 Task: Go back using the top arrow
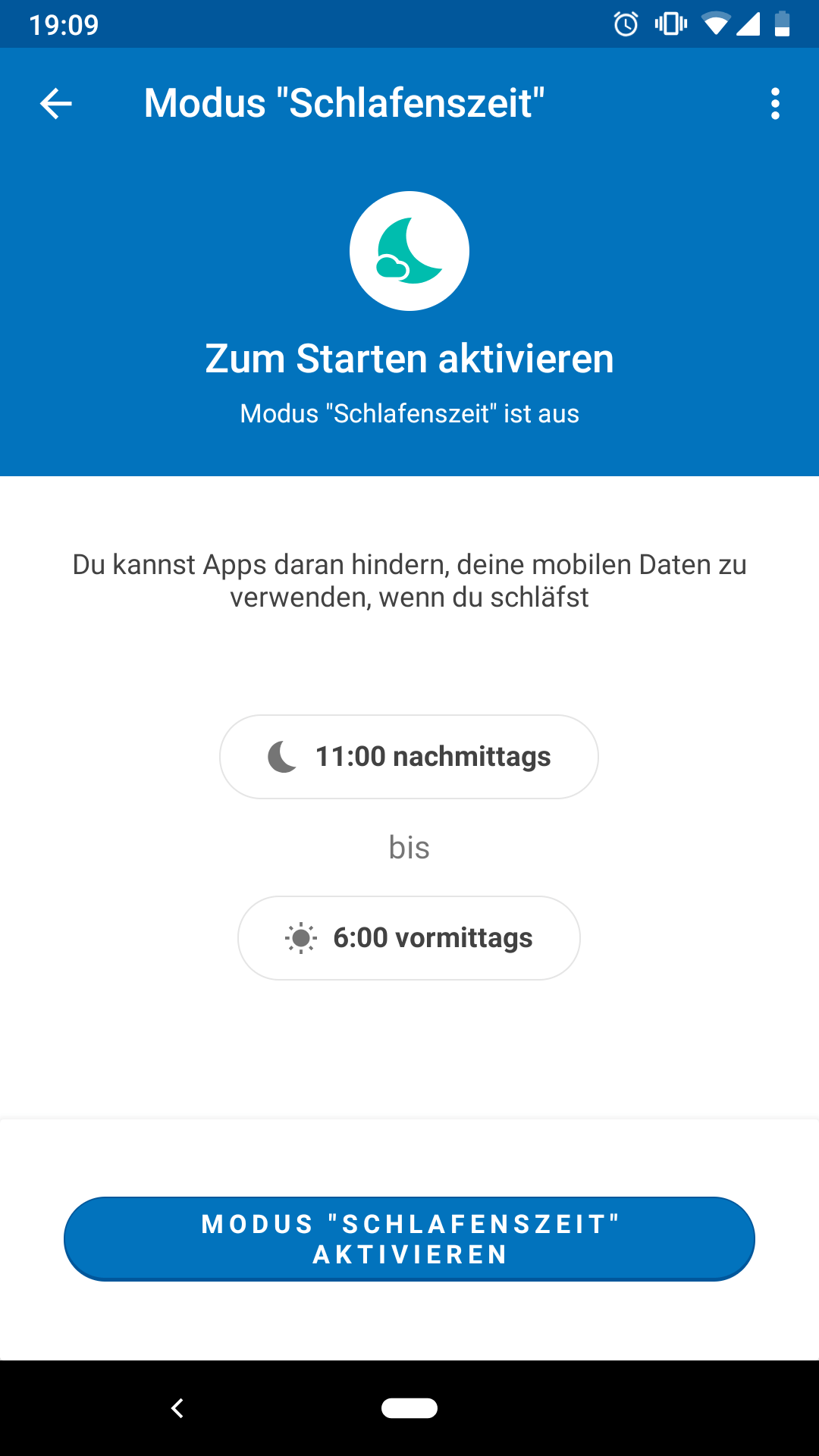(x=56, y=104)
